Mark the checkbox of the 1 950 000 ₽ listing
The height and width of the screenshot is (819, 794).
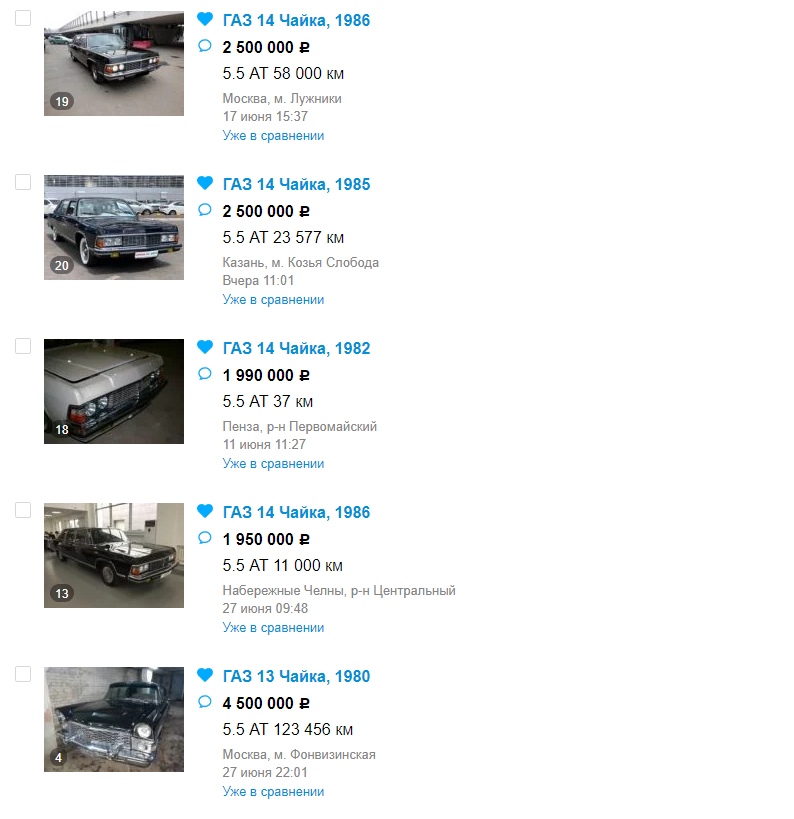(23, 510)
